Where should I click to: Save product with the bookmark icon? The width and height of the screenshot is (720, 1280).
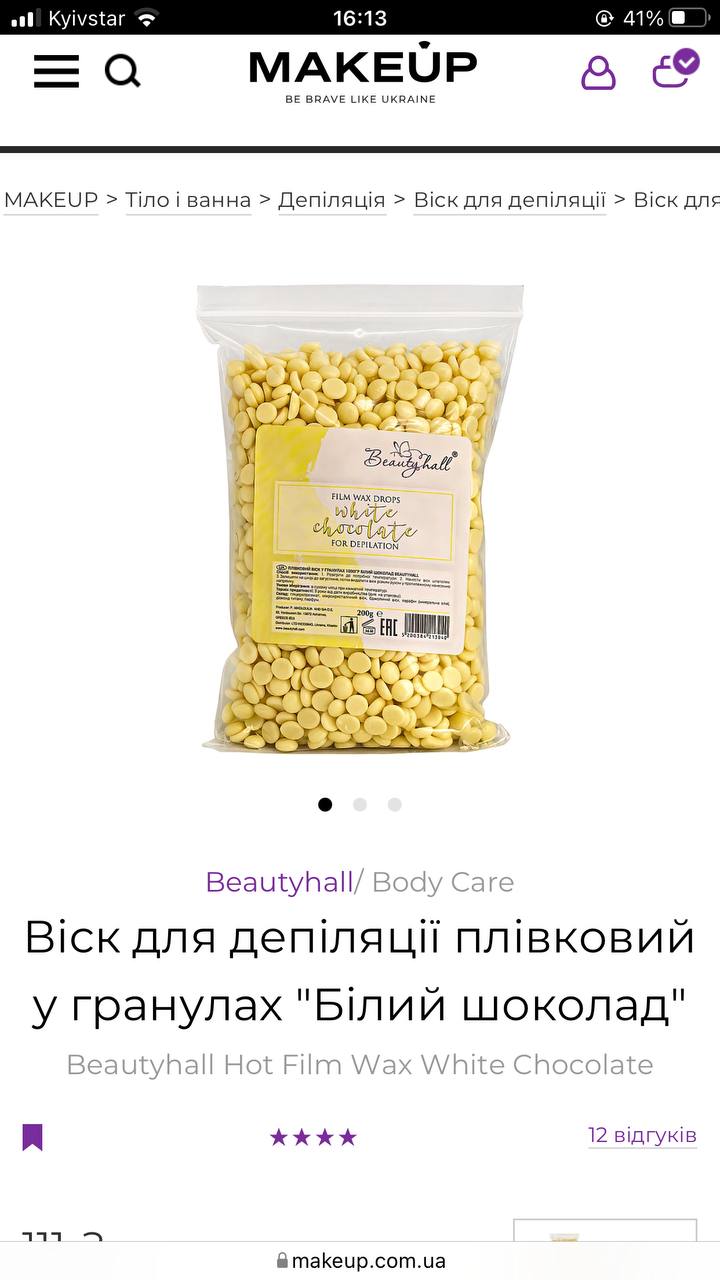(x=33, y=1137)
